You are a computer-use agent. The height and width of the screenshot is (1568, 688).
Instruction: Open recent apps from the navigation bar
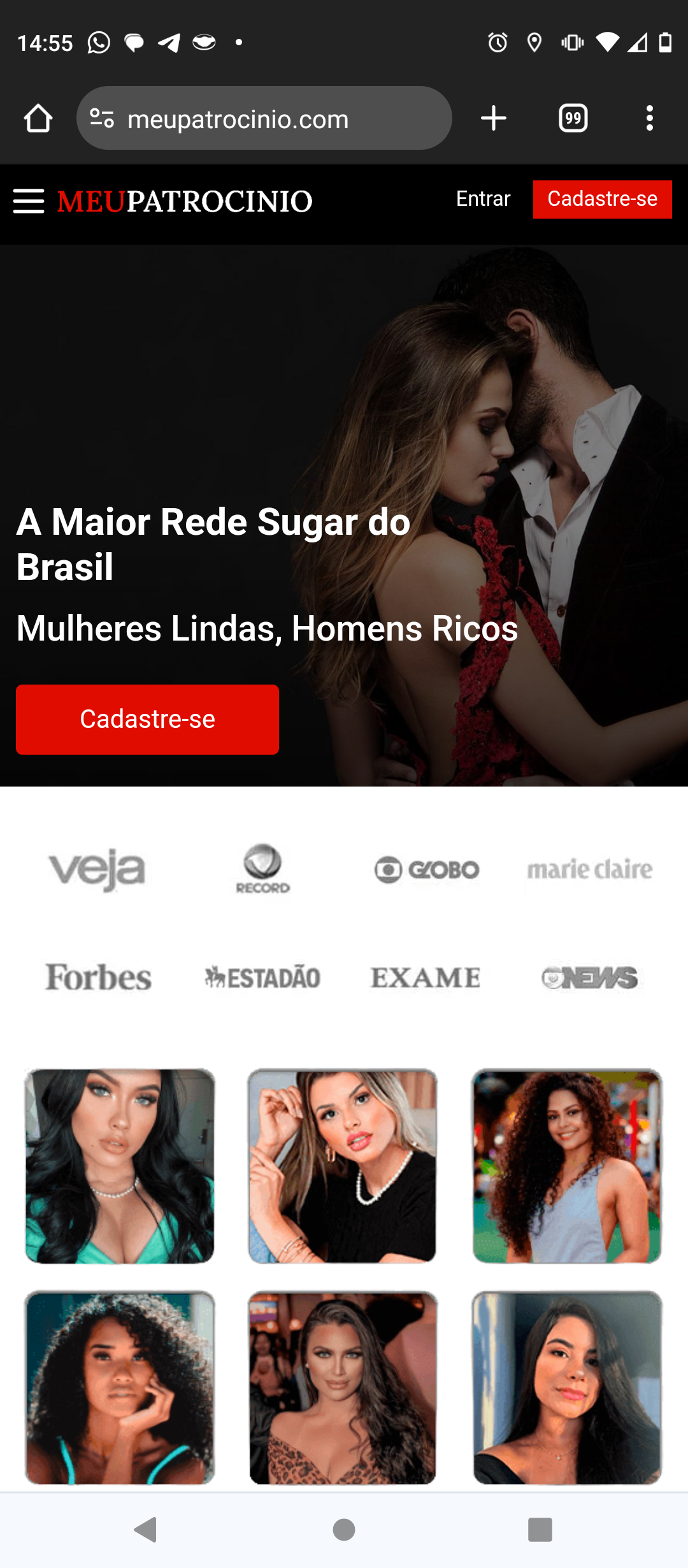[x=540, y=1529]
